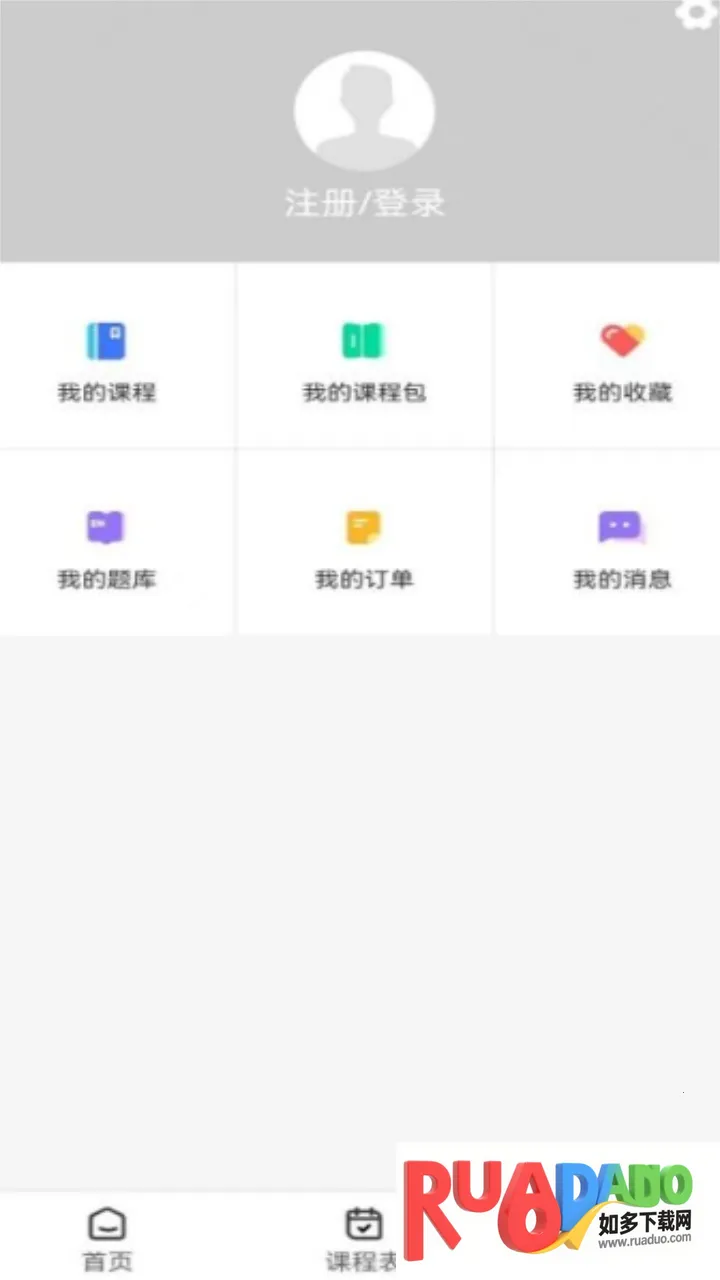
Task: Tap 注册/登录 to sign in
Action: (364, 203)
